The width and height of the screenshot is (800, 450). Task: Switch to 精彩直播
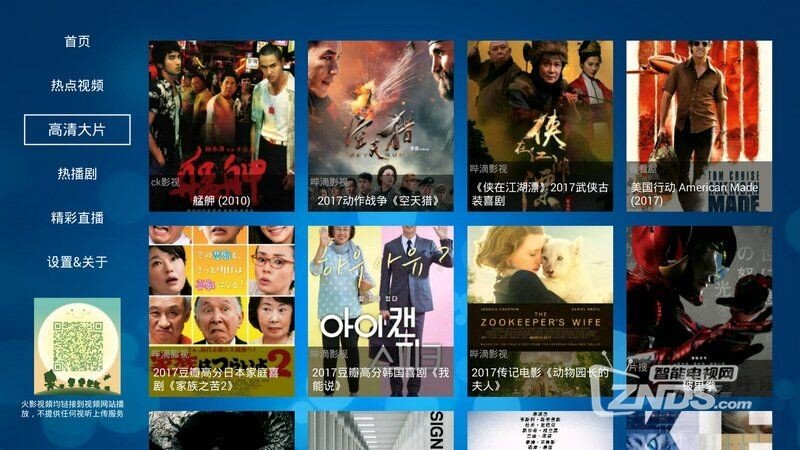click(x=77, y=218)
